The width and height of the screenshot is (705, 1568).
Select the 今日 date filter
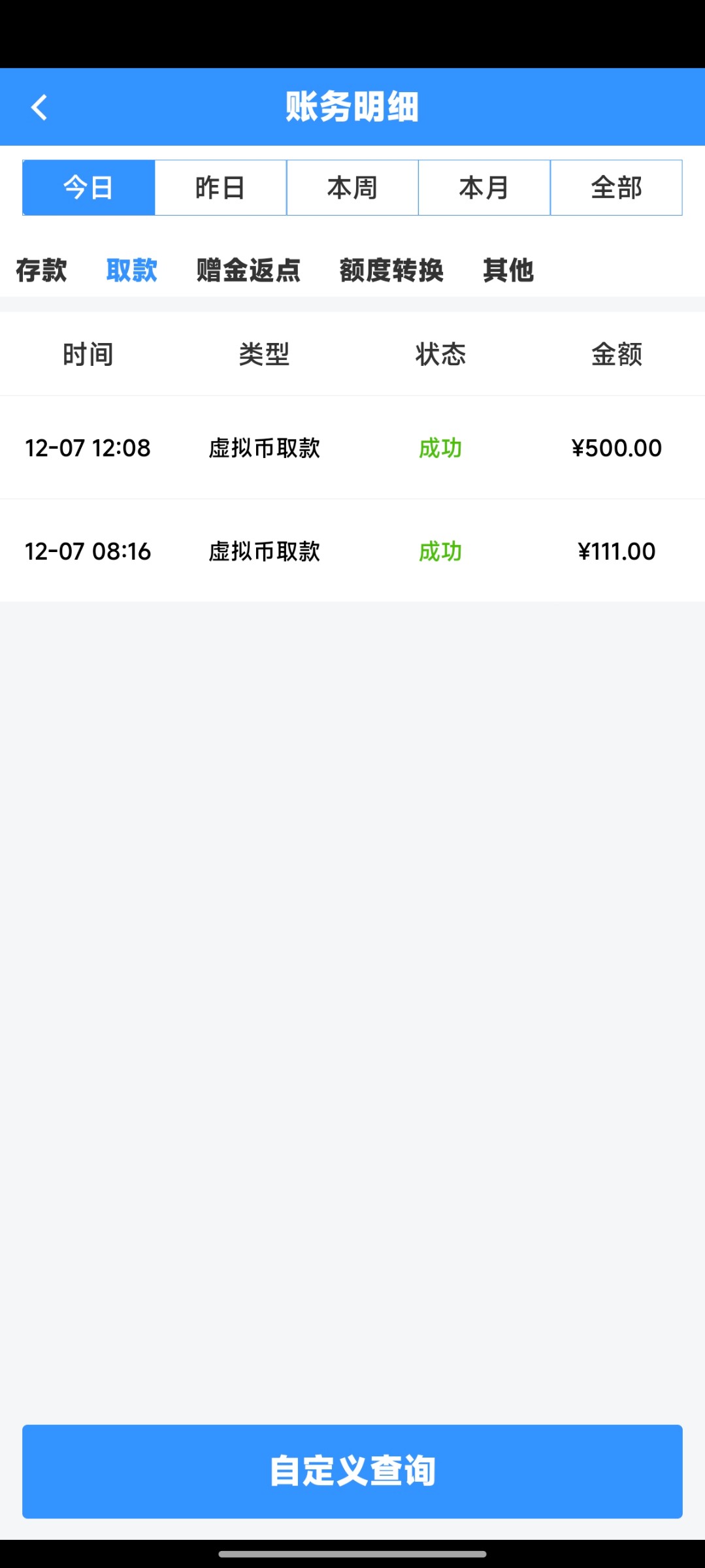pos(89,188)
